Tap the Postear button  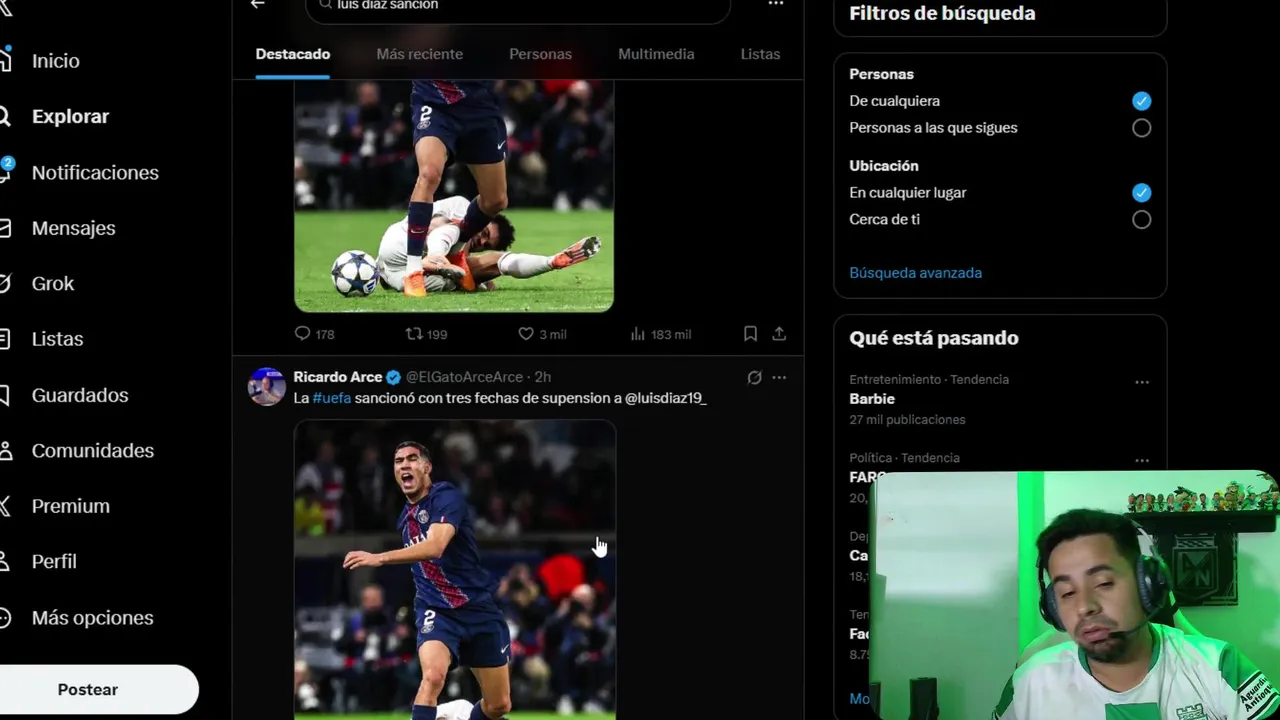coord(88,690)
